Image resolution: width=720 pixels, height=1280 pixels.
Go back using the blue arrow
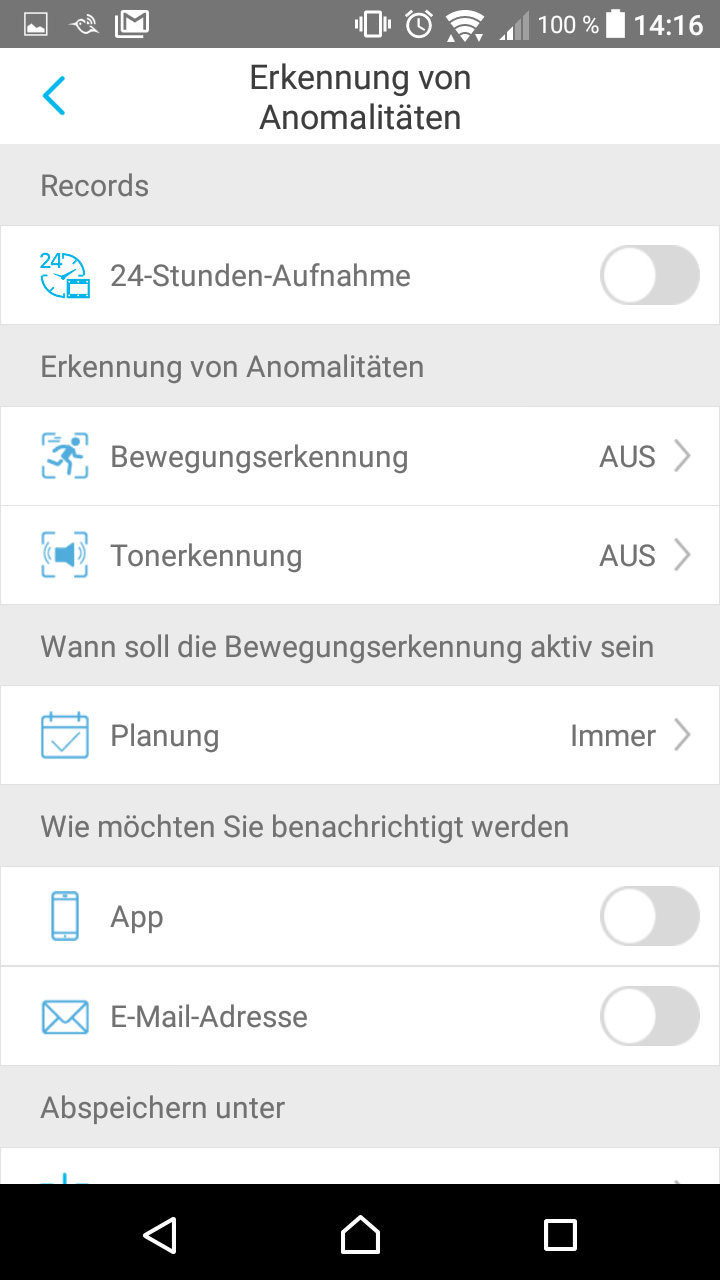[x=54, y=96]
